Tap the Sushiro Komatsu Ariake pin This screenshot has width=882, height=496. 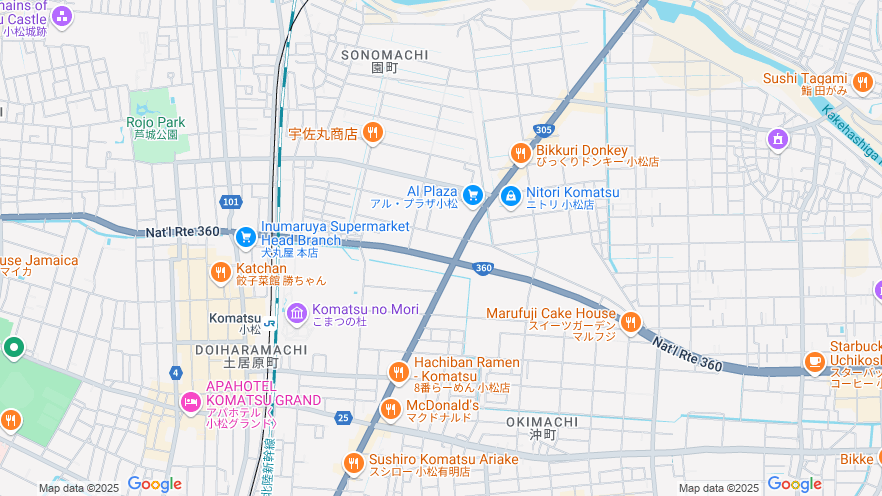[x=353, y=463]
